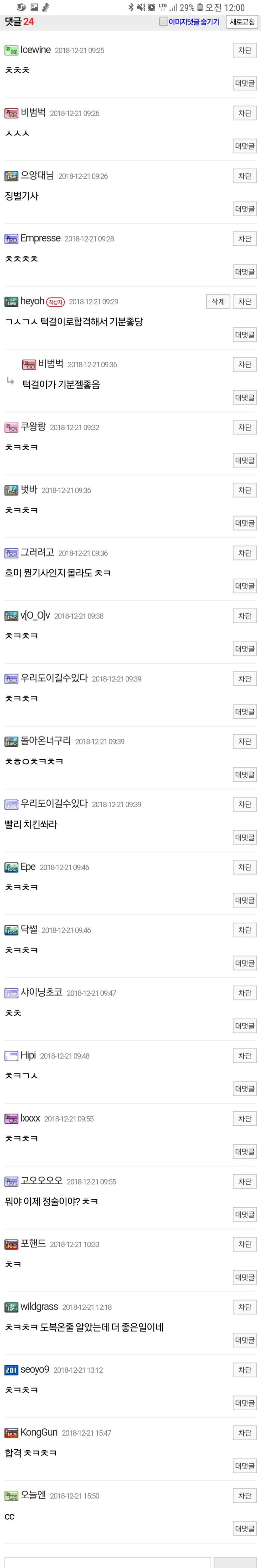Reply to 샤이닝초코's comment
This screenshot has height=1568, width=261.
(x=245, y=1026)
